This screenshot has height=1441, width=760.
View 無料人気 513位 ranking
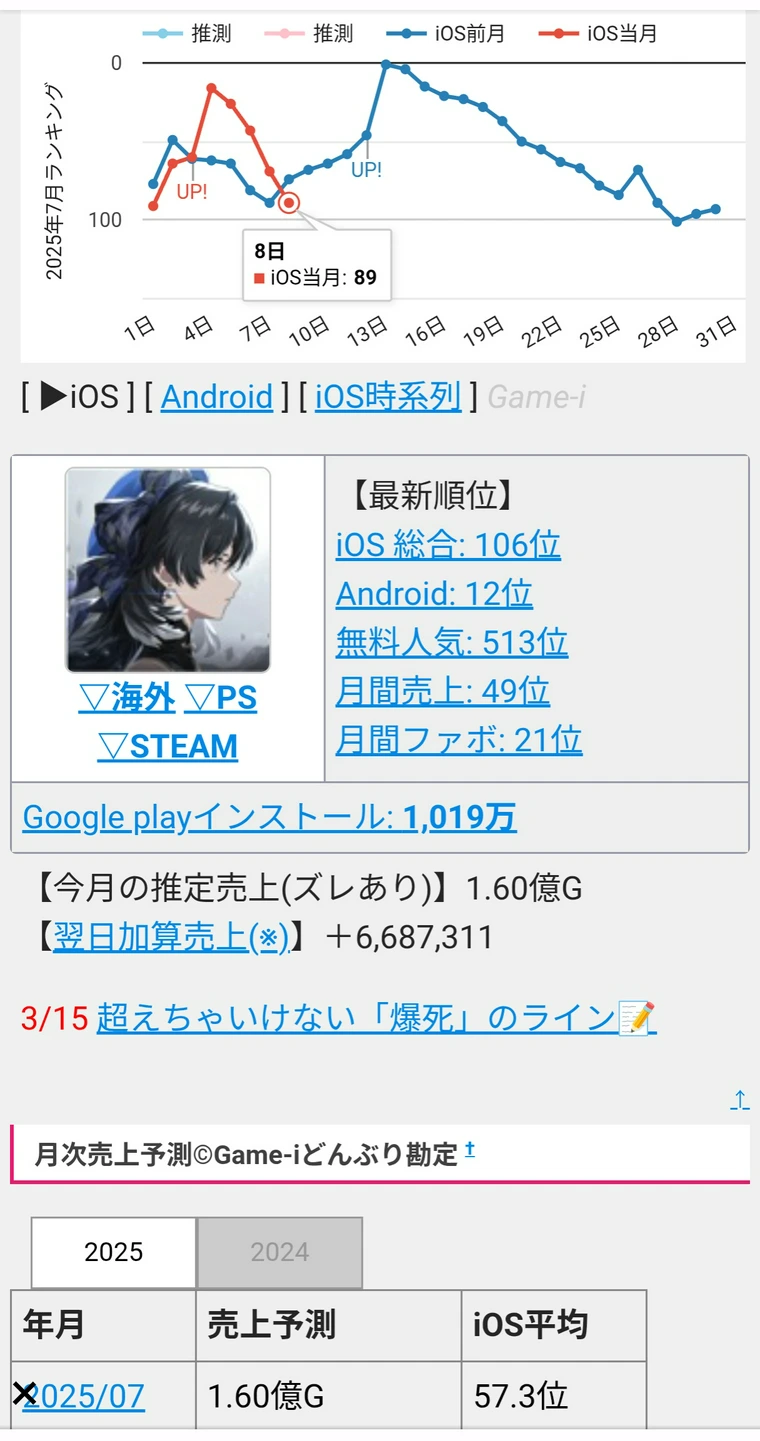coord(452,642)
